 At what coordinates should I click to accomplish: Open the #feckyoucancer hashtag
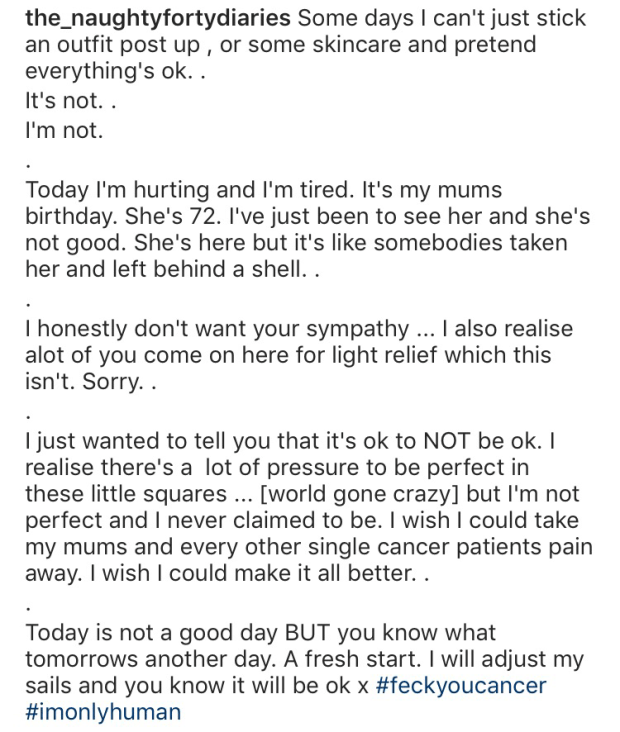(460, 686)
